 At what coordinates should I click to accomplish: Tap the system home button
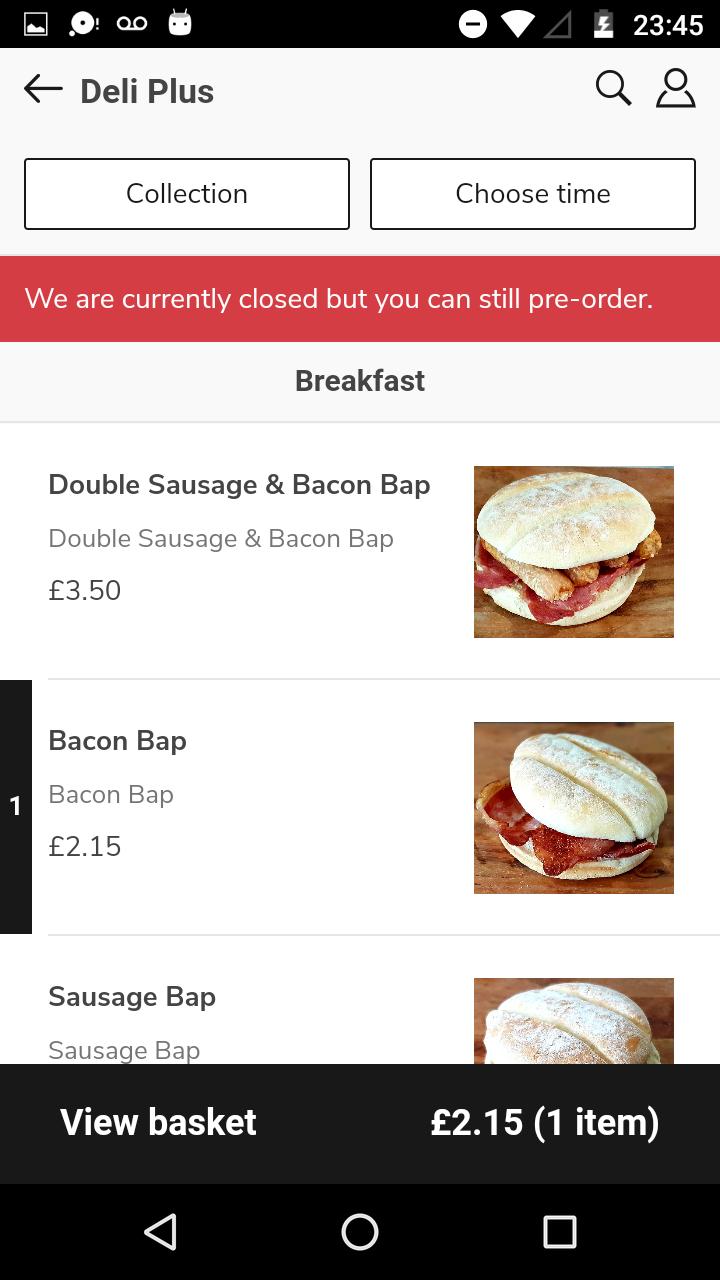click(x=360, y=1232)
